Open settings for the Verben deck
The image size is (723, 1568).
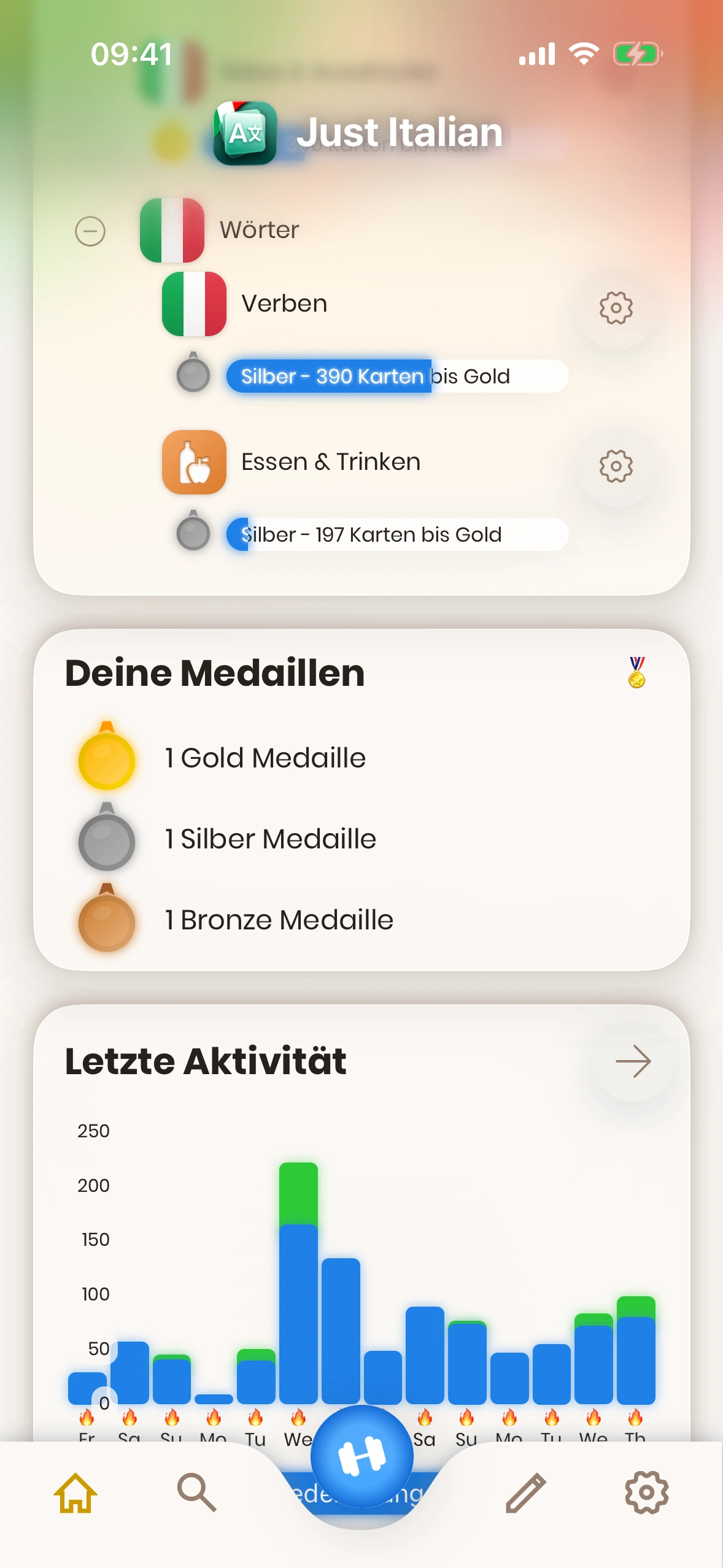[x=616, y=307]
